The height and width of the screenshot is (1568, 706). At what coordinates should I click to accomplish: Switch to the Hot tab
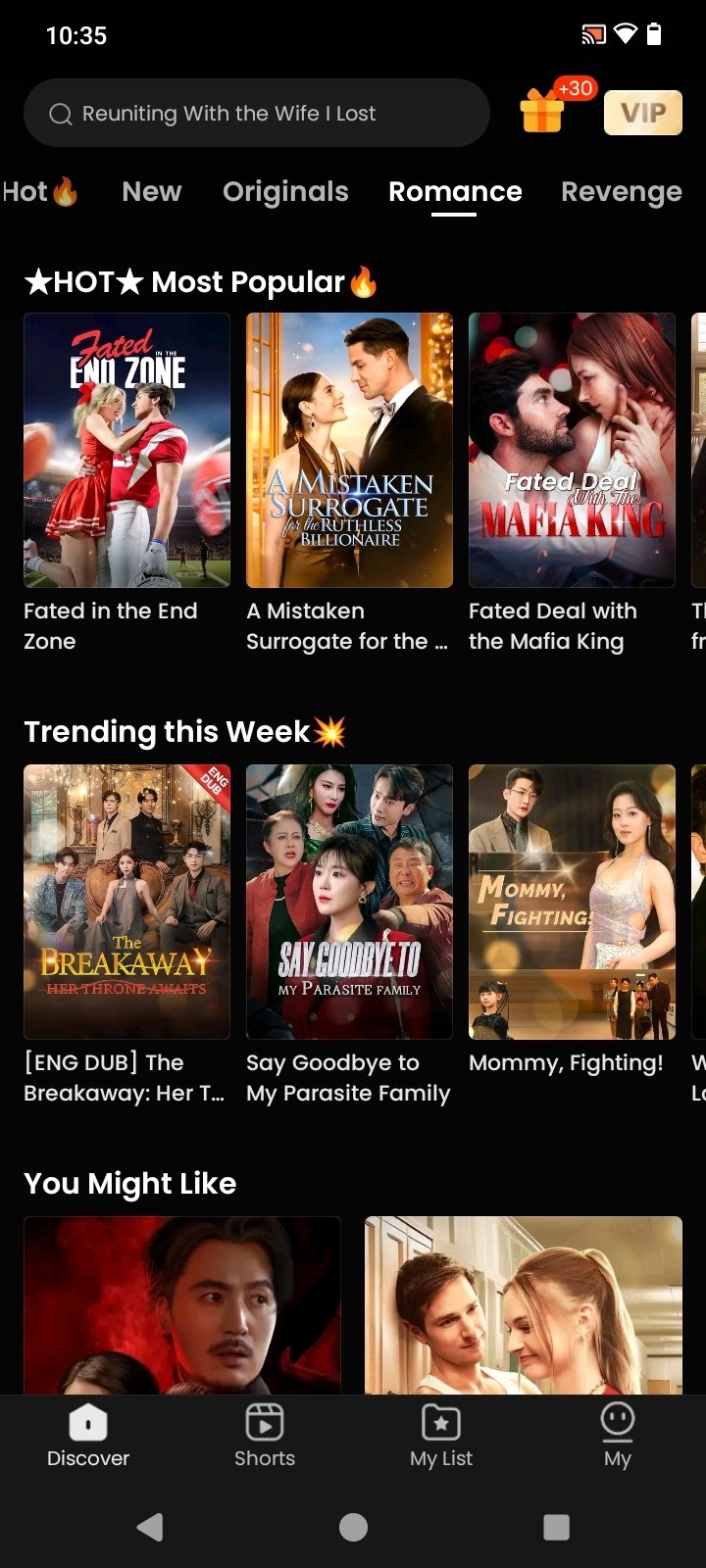pos(37,192)
